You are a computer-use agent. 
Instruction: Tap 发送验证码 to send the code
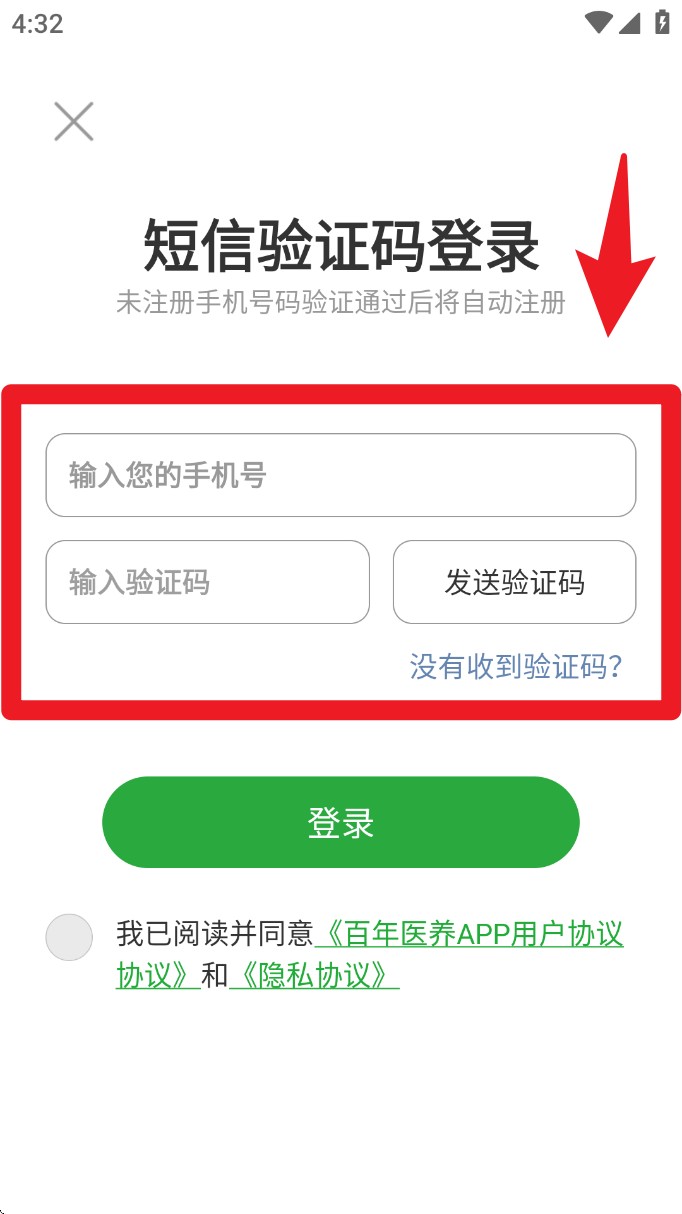[514, 582]
